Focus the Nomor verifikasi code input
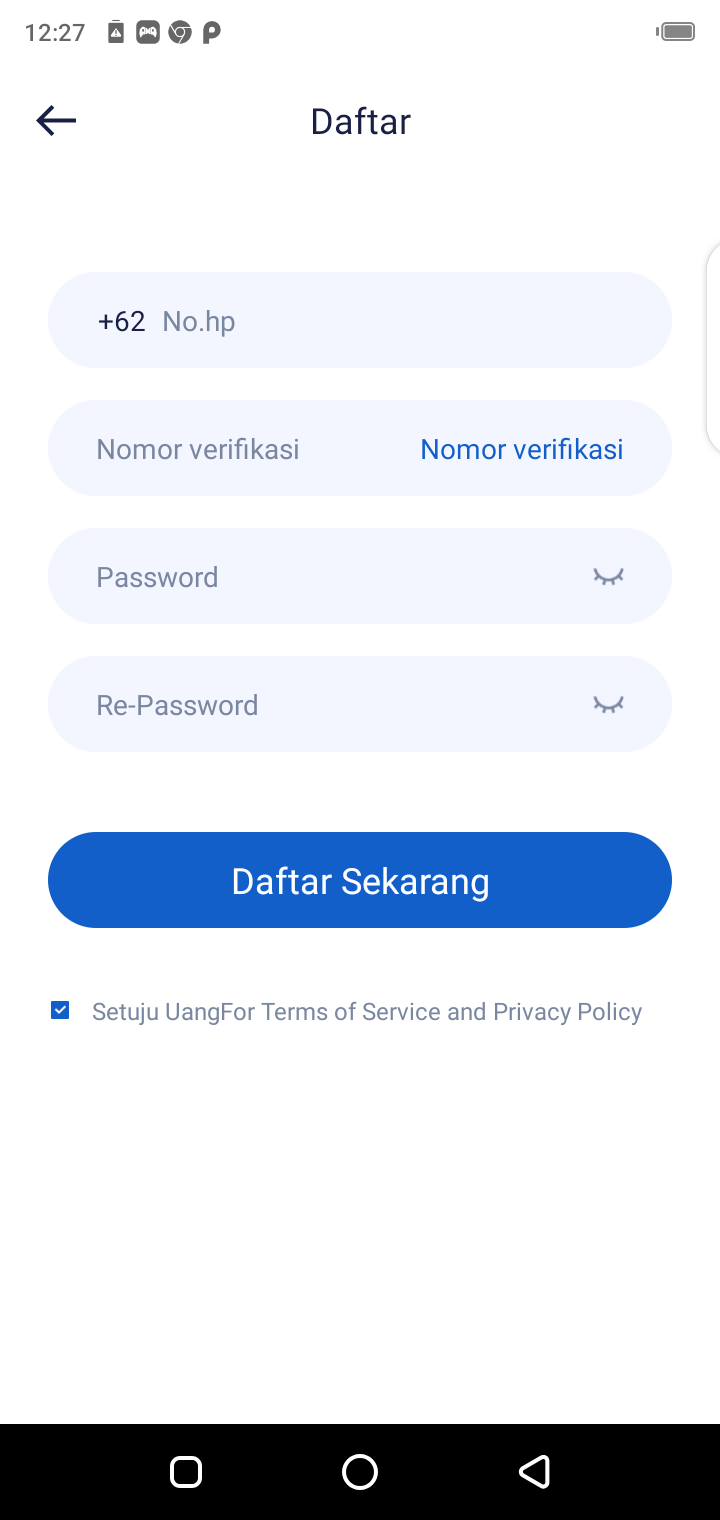Screen dimensions: 720x1520 tap(230, 449)
